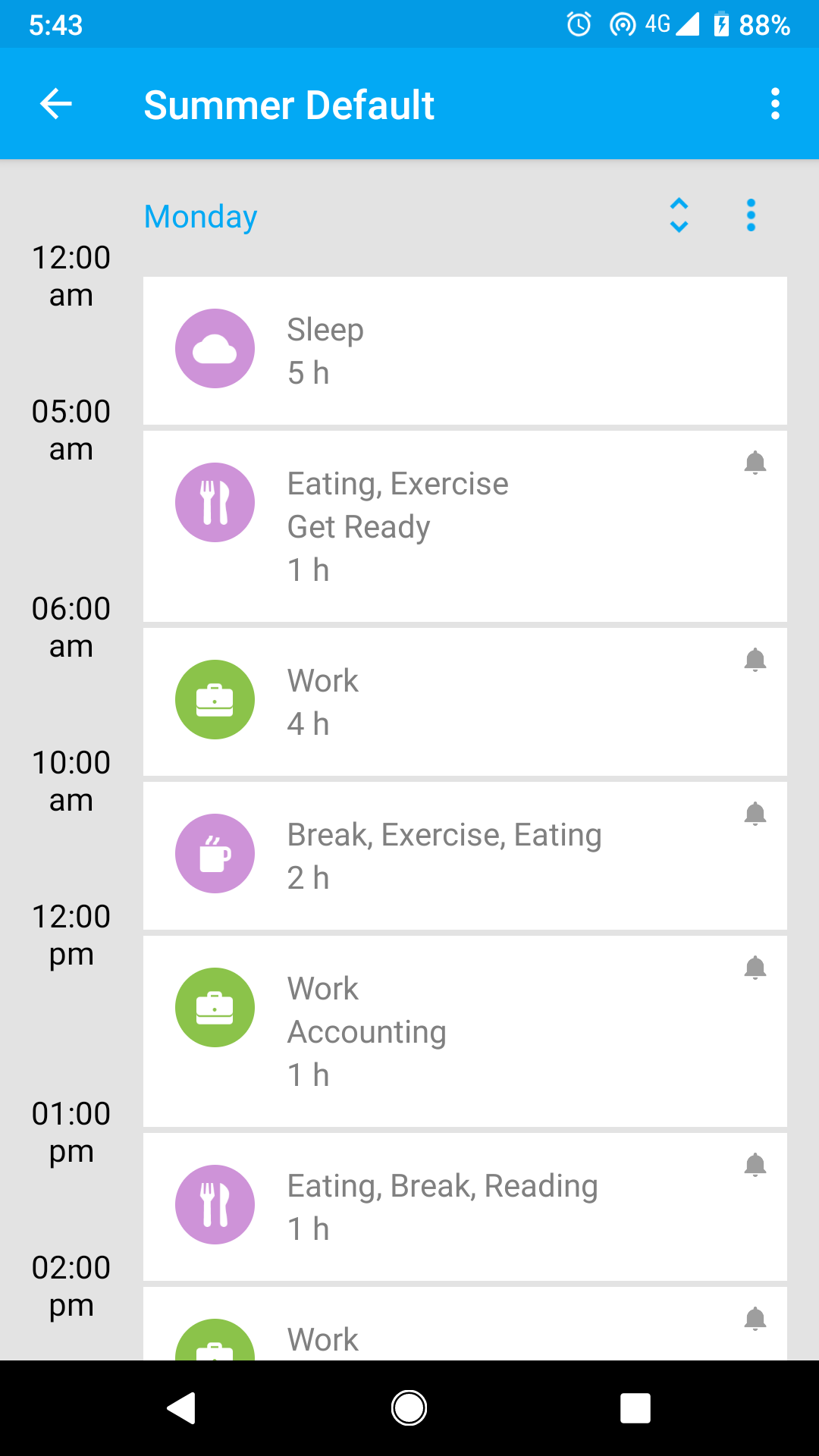Click the fork icon for Eating, Break, Reading

[x=215, y=1205]
